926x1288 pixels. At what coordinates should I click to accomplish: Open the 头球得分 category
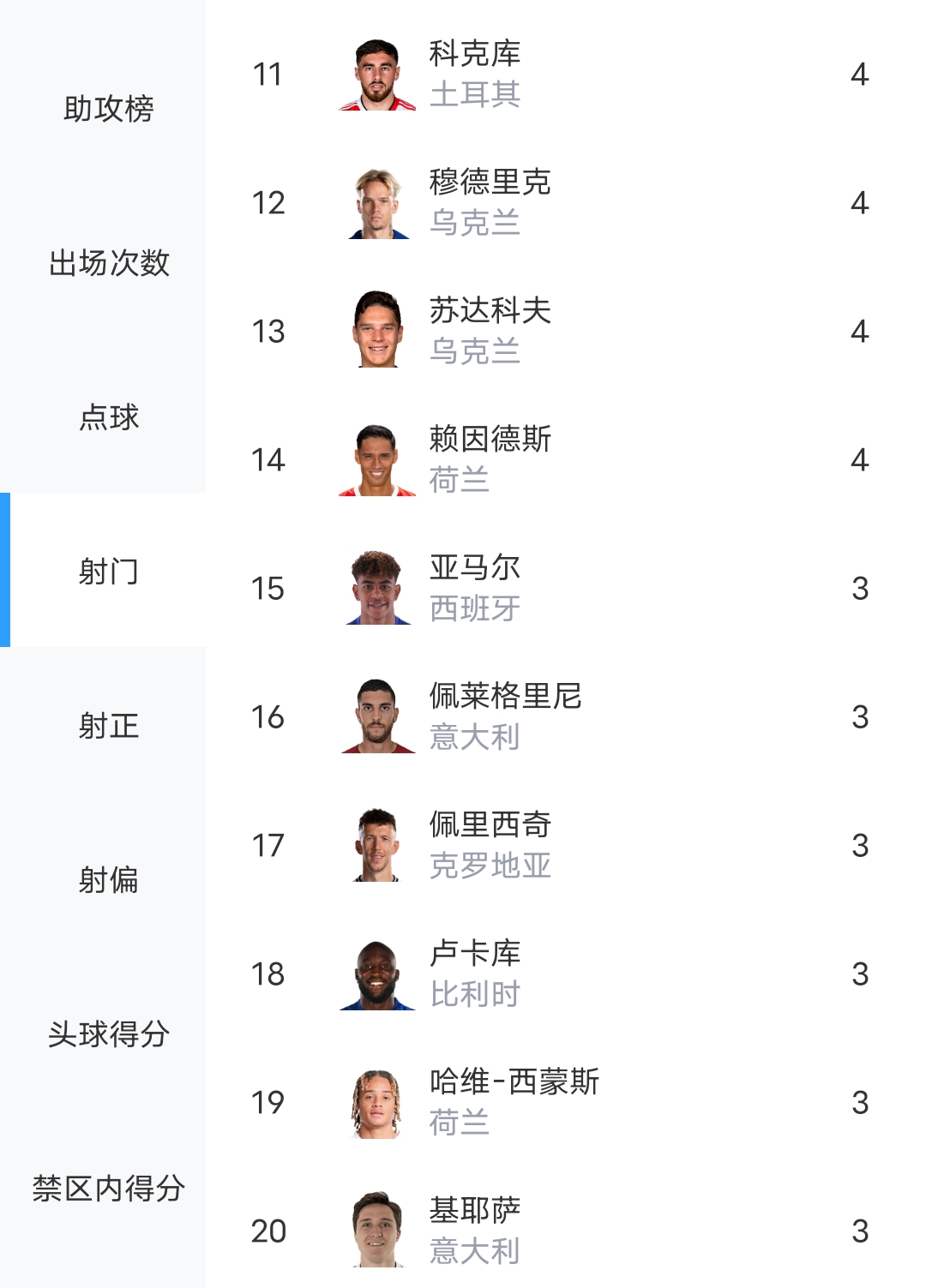click(x=108, y=1034)
